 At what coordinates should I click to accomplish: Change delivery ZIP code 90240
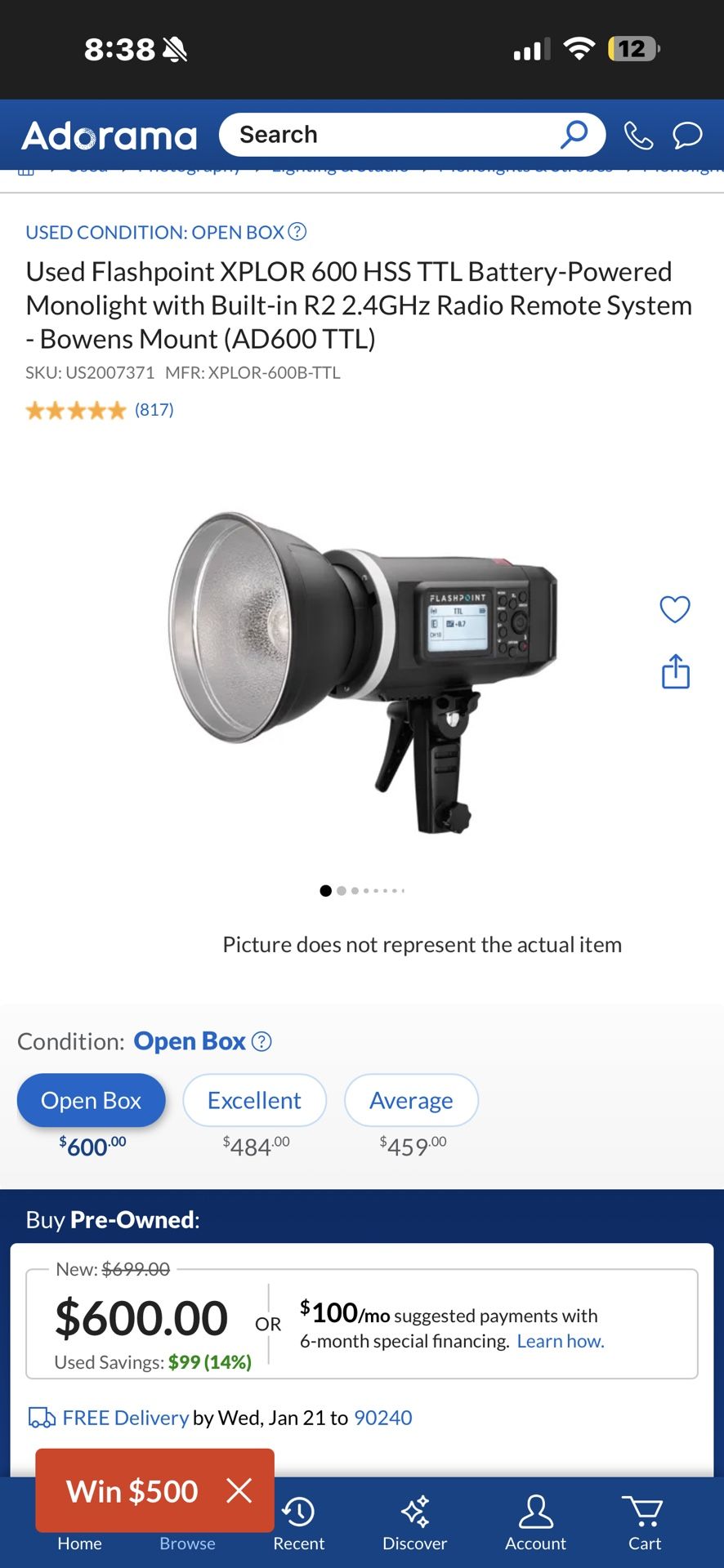[382, 1418]
